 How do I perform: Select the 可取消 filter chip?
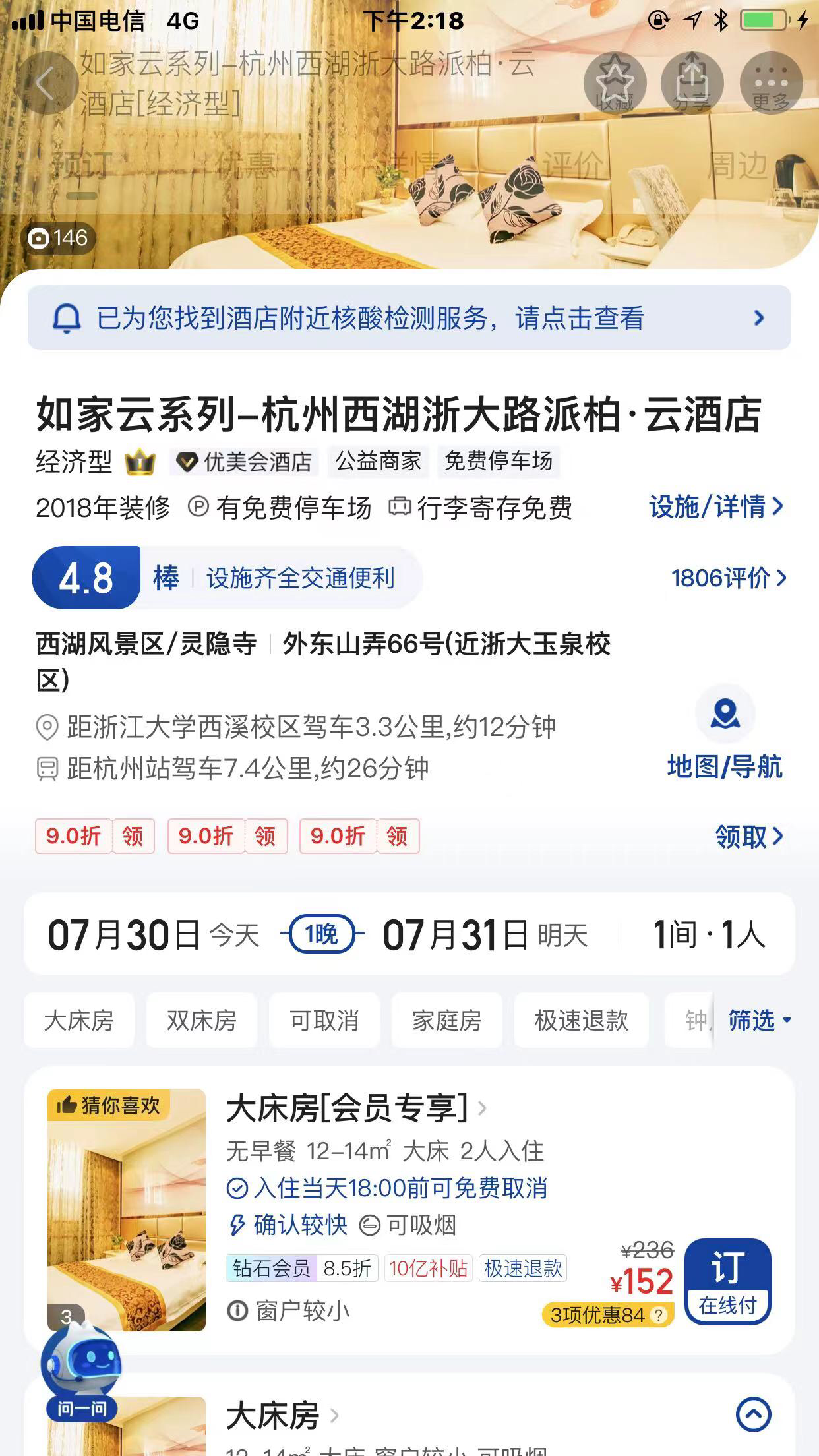324,1020
